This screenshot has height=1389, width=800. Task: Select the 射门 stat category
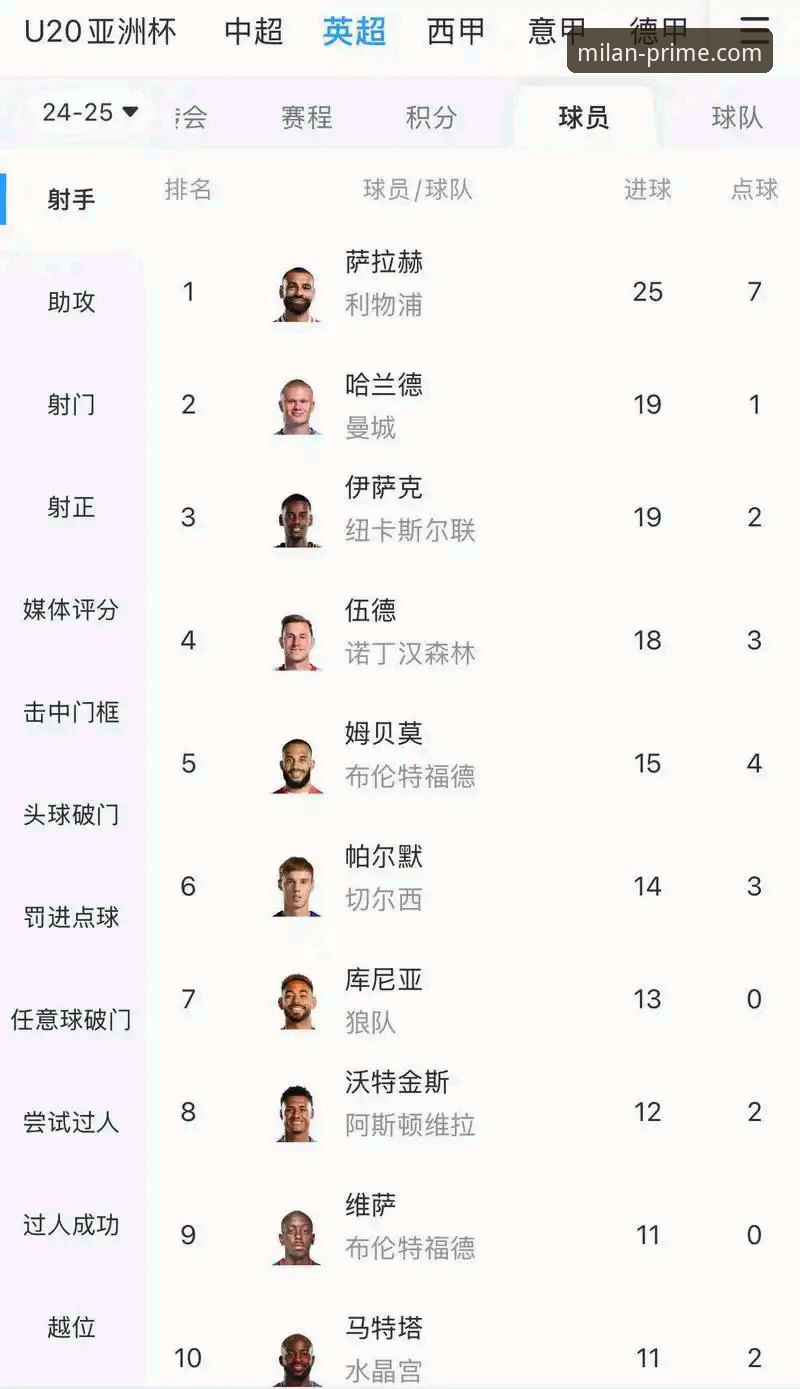(72, 405)
